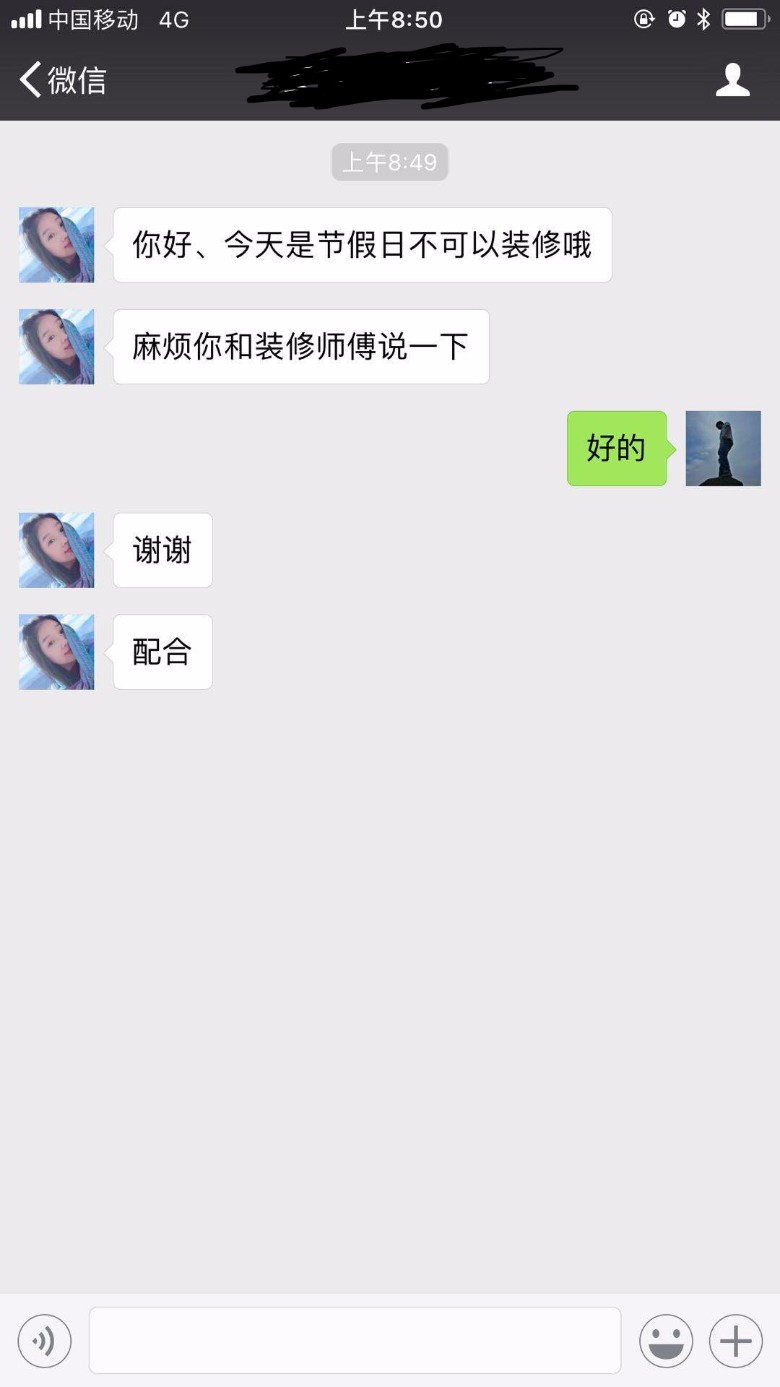The width and height of the screenshot is (780, 1387).
Task: Go back to the 微信 chat list
Action: coord(62,80)
